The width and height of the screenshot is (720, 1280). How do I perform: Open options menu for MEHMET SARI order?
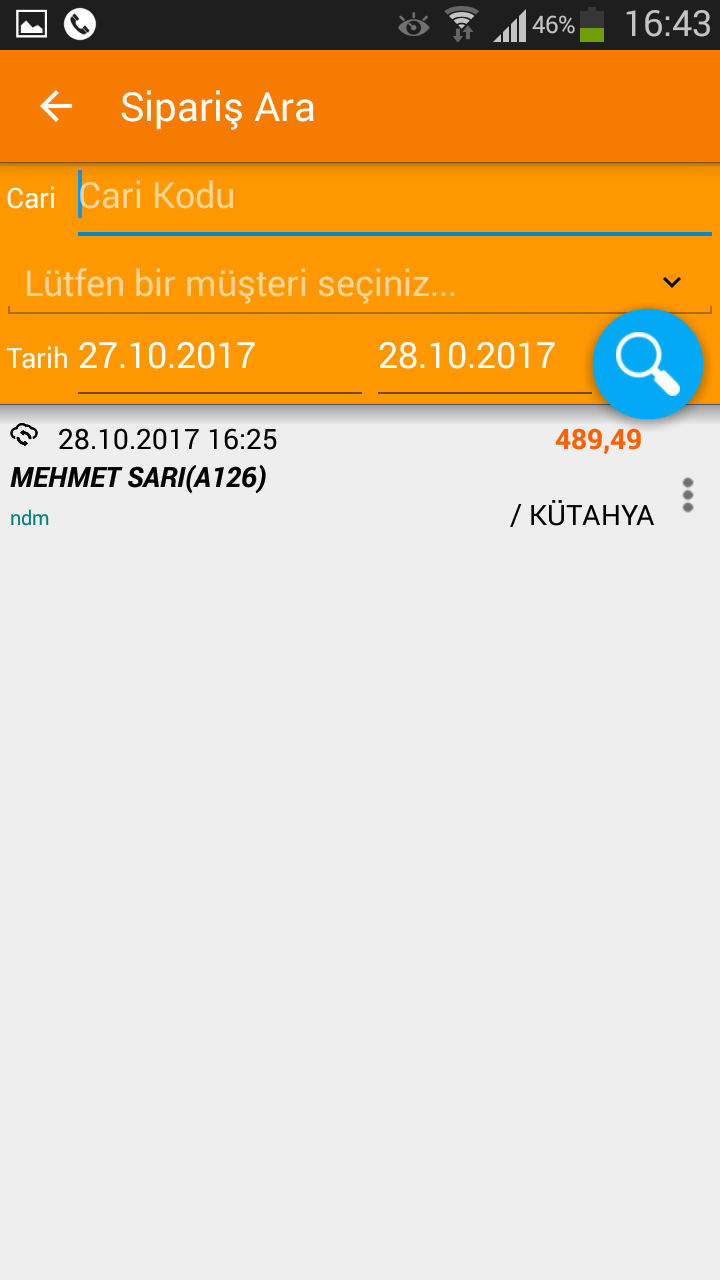click(x=687, y=495)
